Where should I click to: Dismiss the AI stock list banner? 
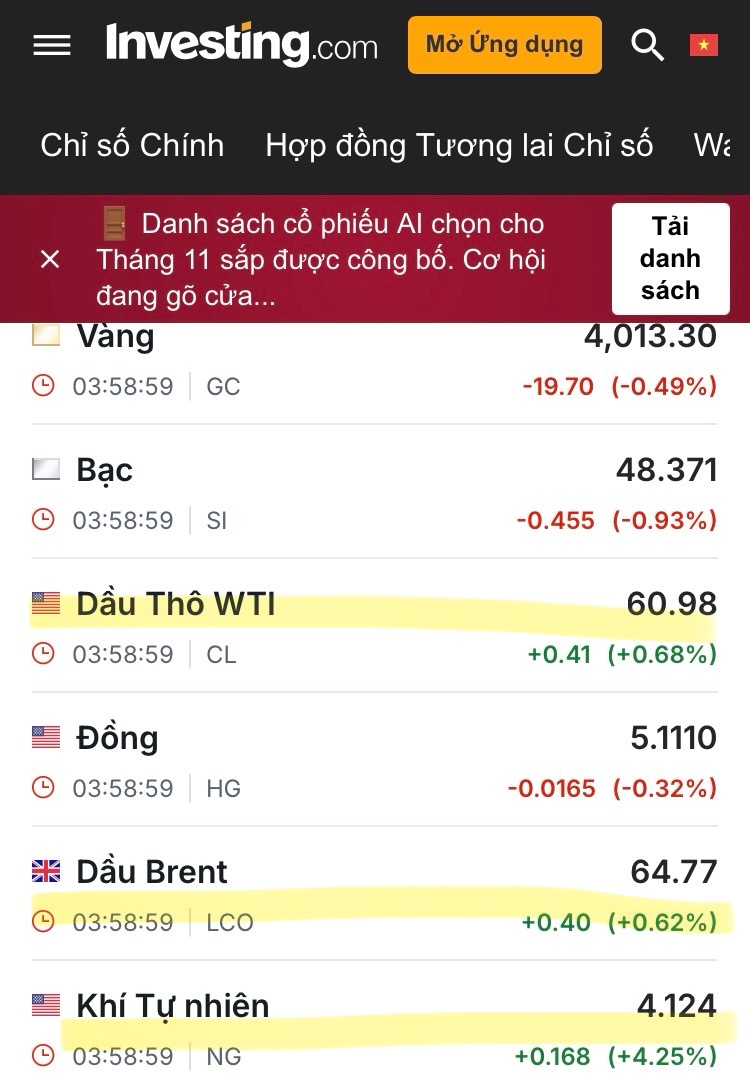pos(50,260)
